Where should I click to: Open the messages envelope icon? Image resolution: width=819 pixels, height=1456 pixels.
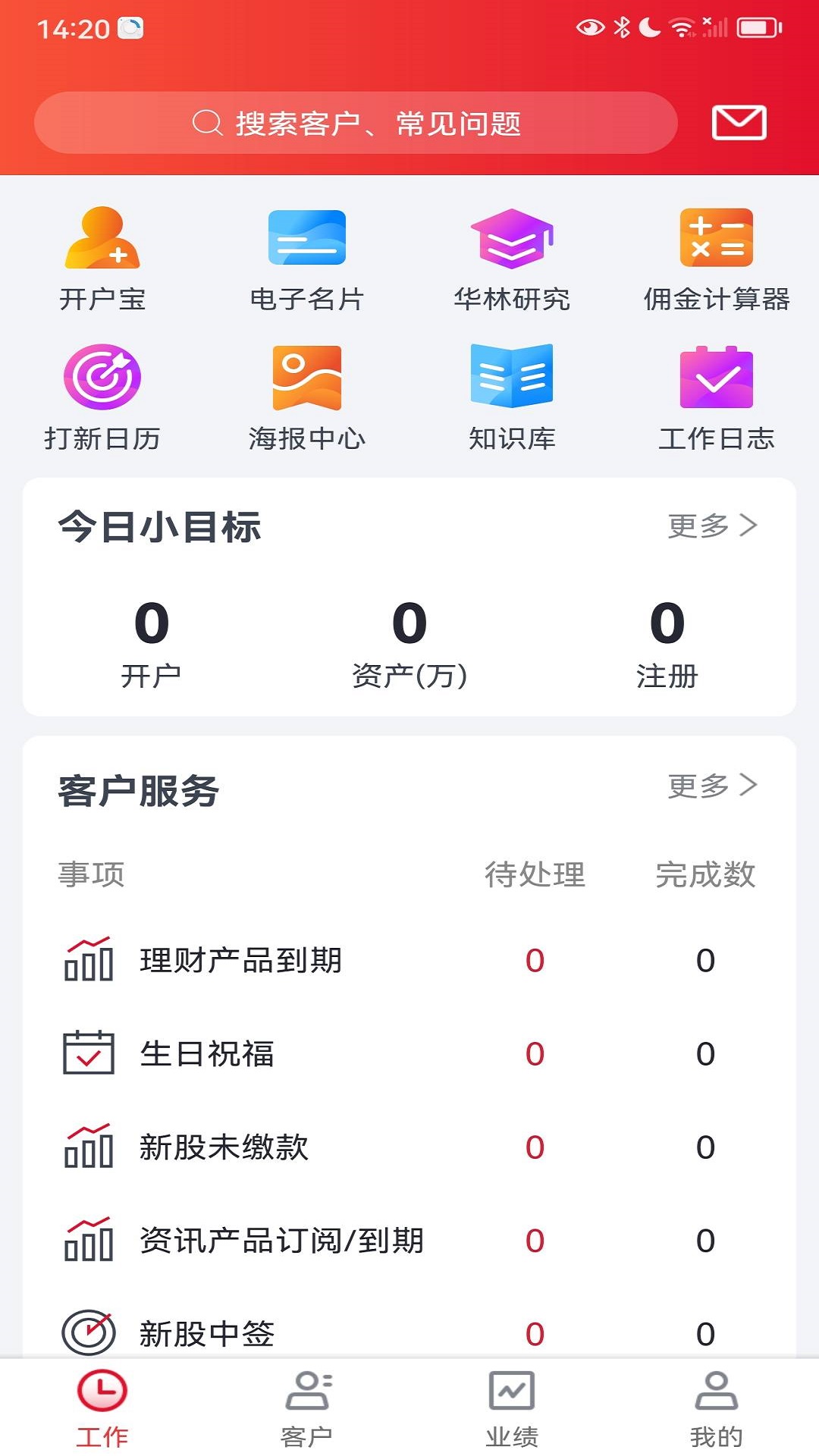(739, 123)
